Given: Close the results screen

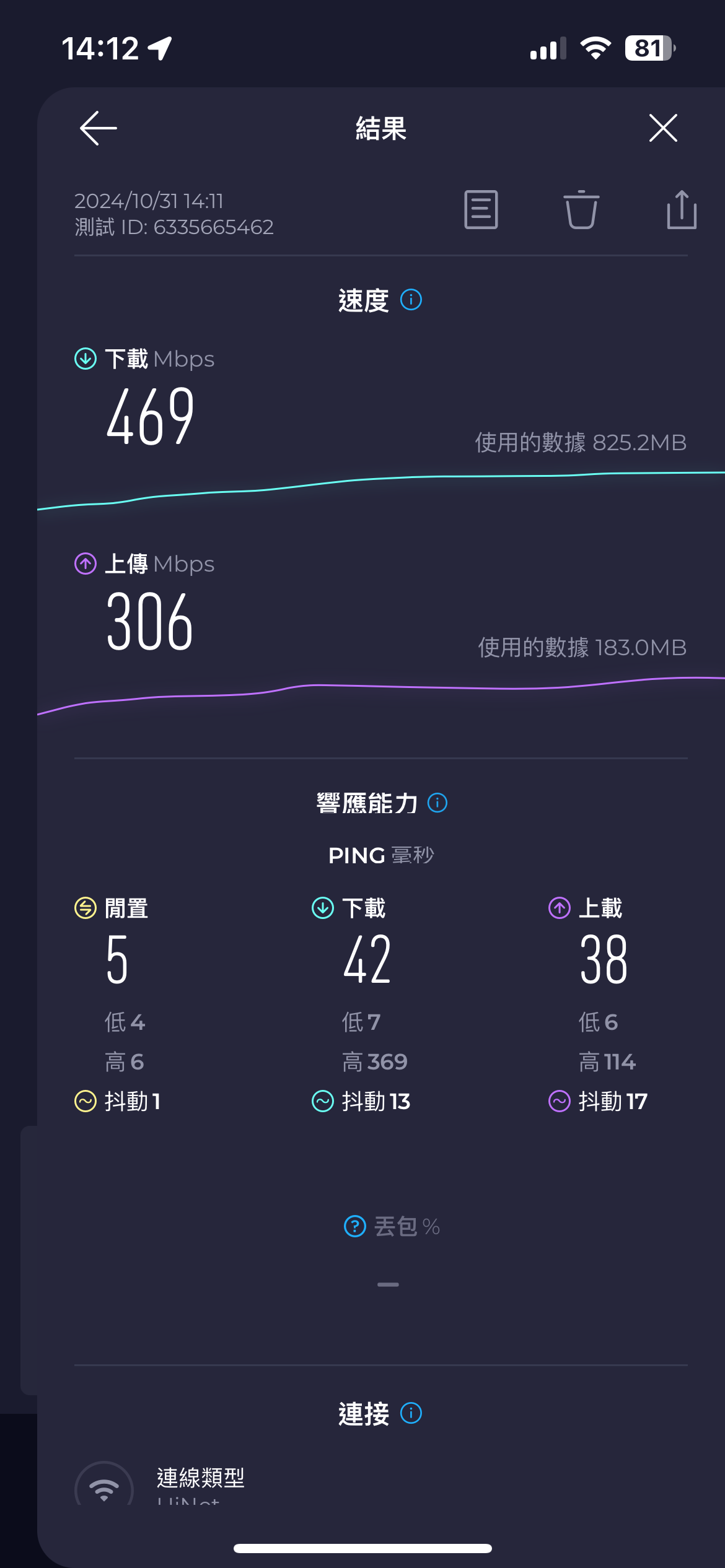Looking at the screenshot, I should tap(663, 128).
